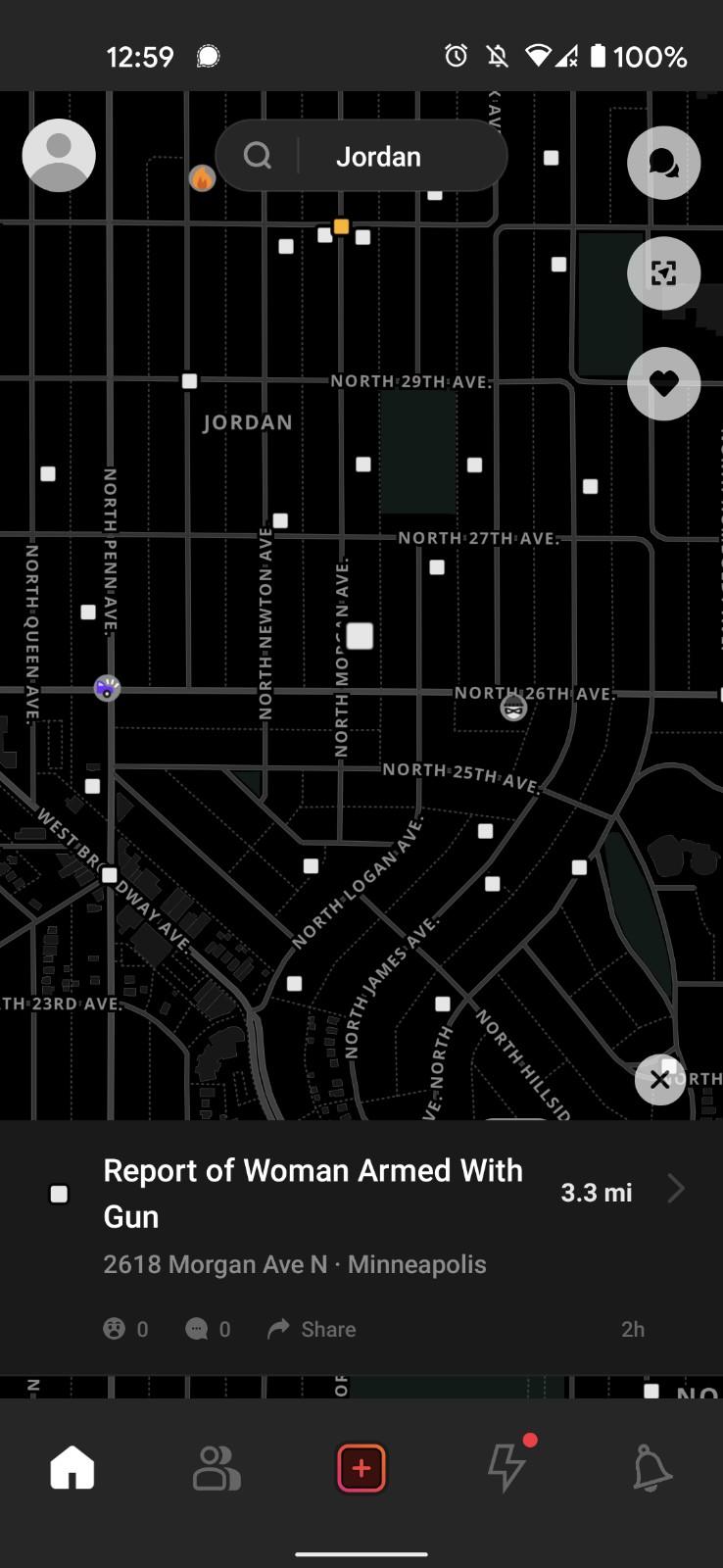
Task: Tap the Jordan search bar
Action: point(361,156)
